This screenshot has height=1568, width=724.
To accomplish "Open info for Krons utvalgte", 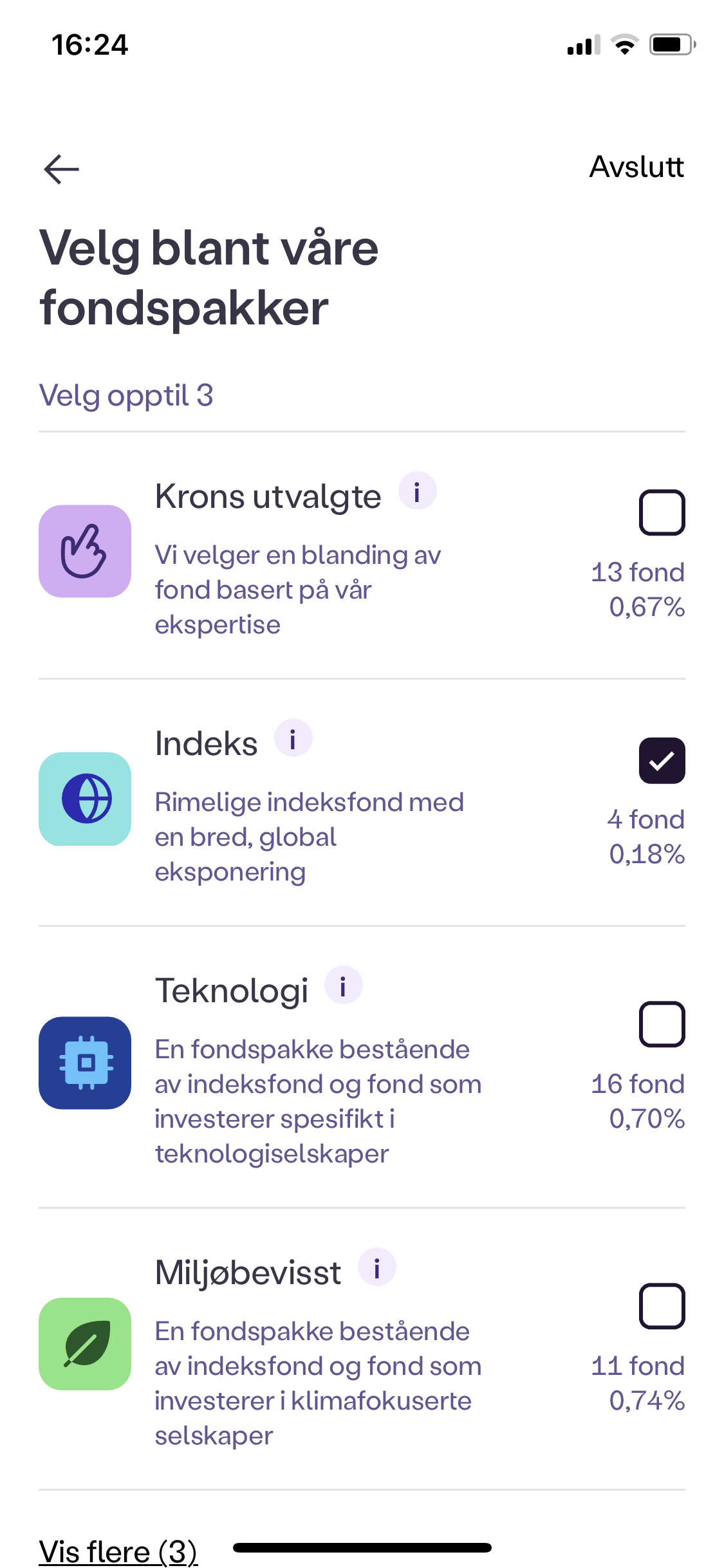I will 417,491.
